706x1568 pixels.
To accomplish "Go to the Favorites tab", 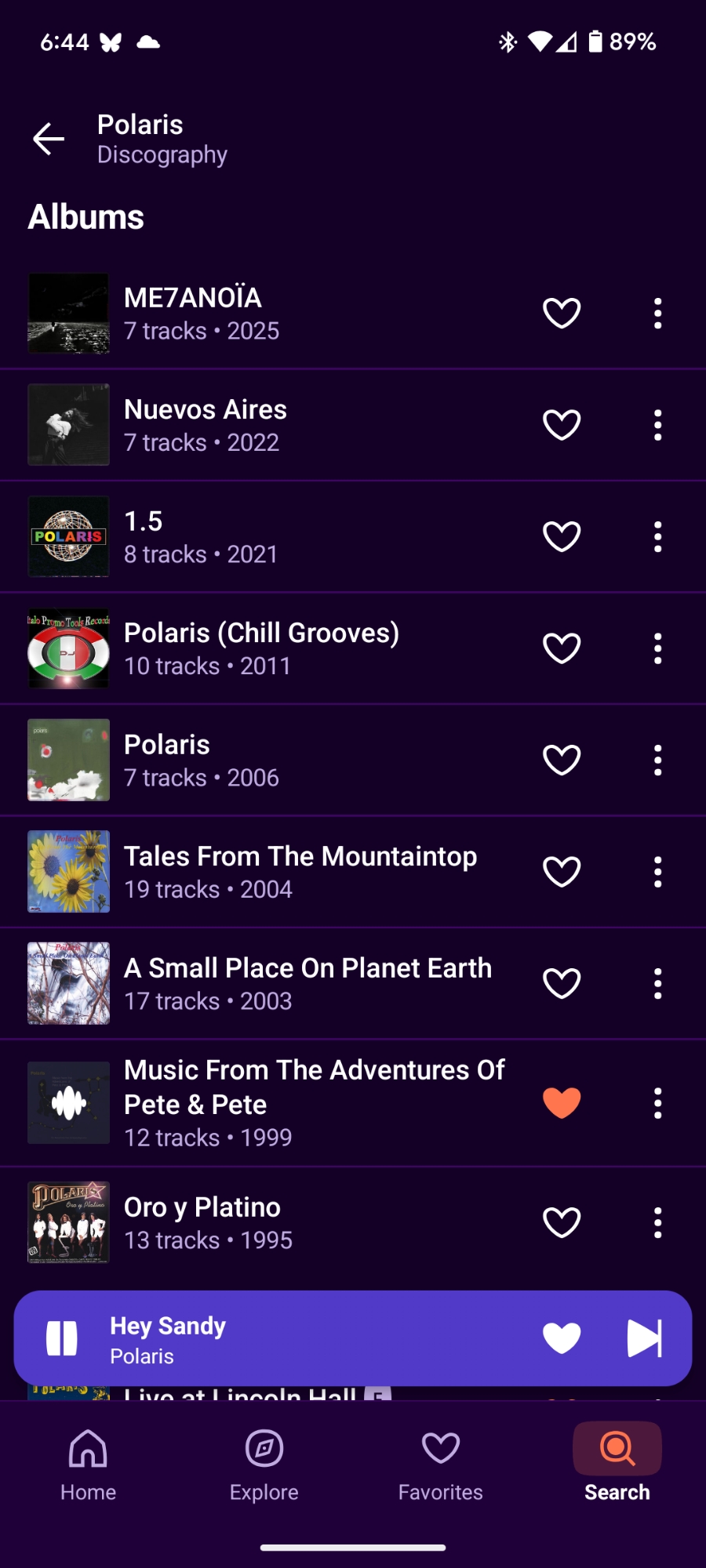I will click(x=440, y=1463).
